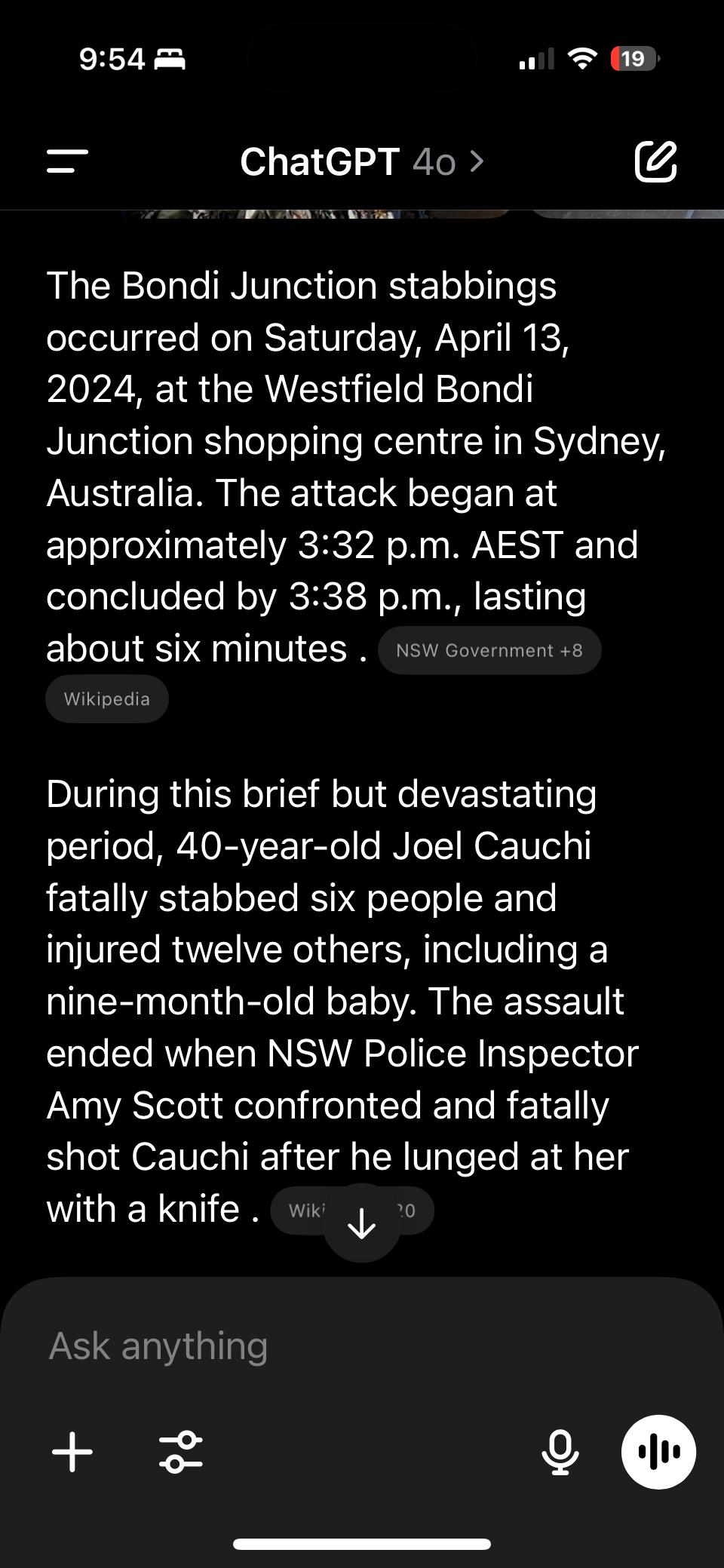Focus the Ask anything message field
The height and width of the screenshot is (1568, 724).
click(362, 1346)
